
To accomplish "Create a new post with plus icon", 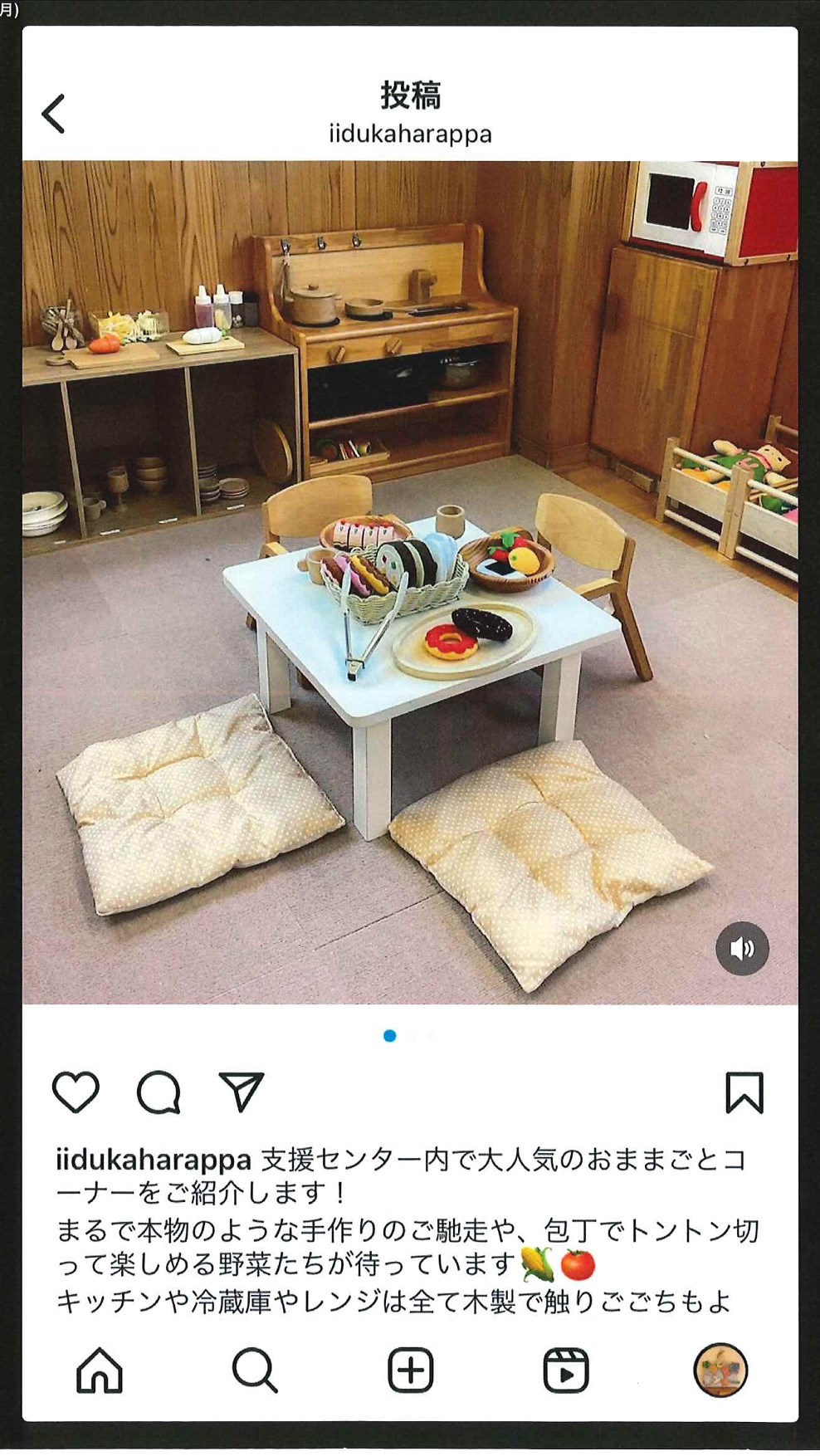I will [410, 1370].
